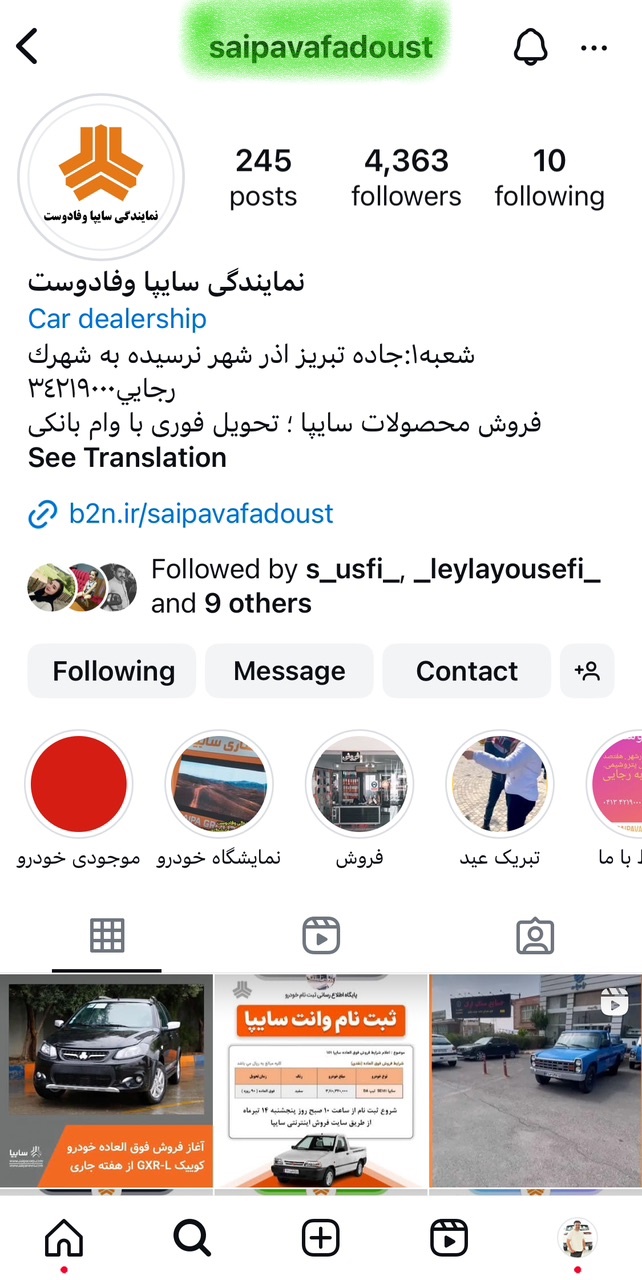Open the نمایشگاه خودرو highlight
The image size is (642, 1280).
[219, 785]
